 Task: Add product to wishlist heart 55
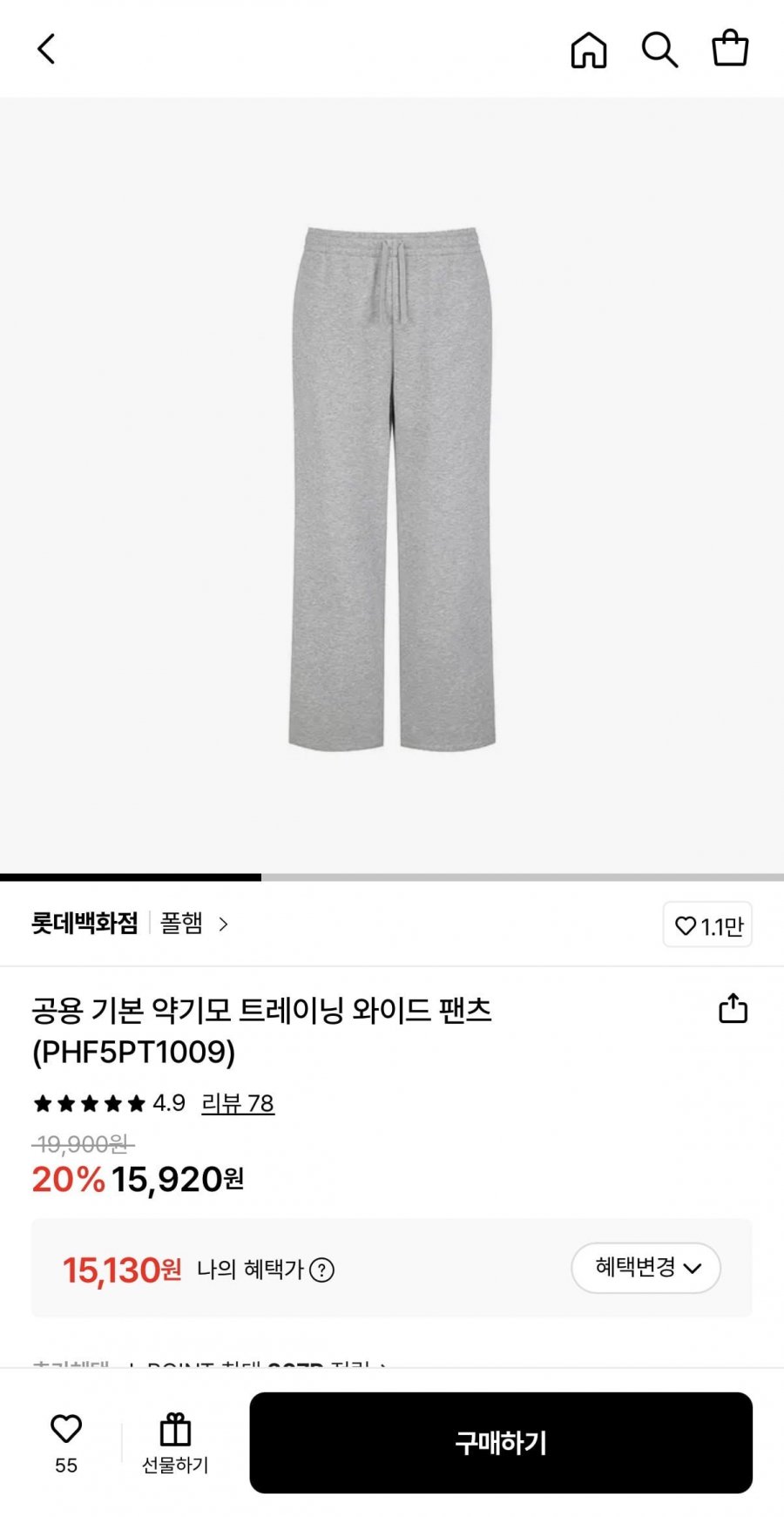[x=66, y=1440]
